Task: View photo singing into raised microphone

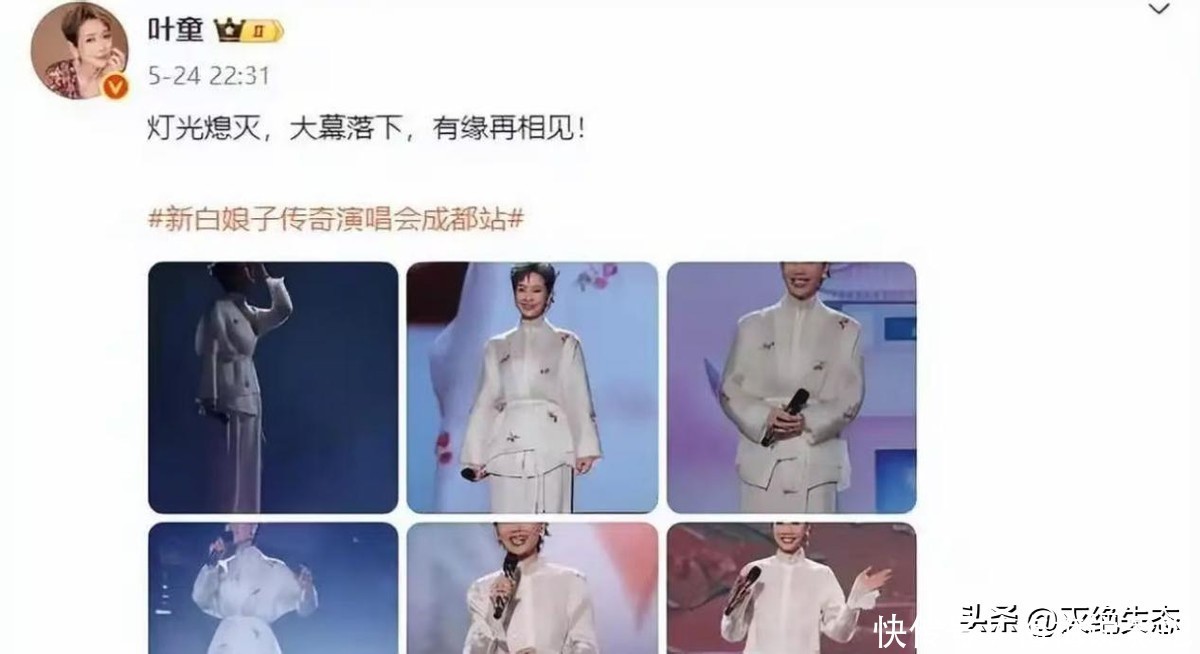Action: pos(532,588)
